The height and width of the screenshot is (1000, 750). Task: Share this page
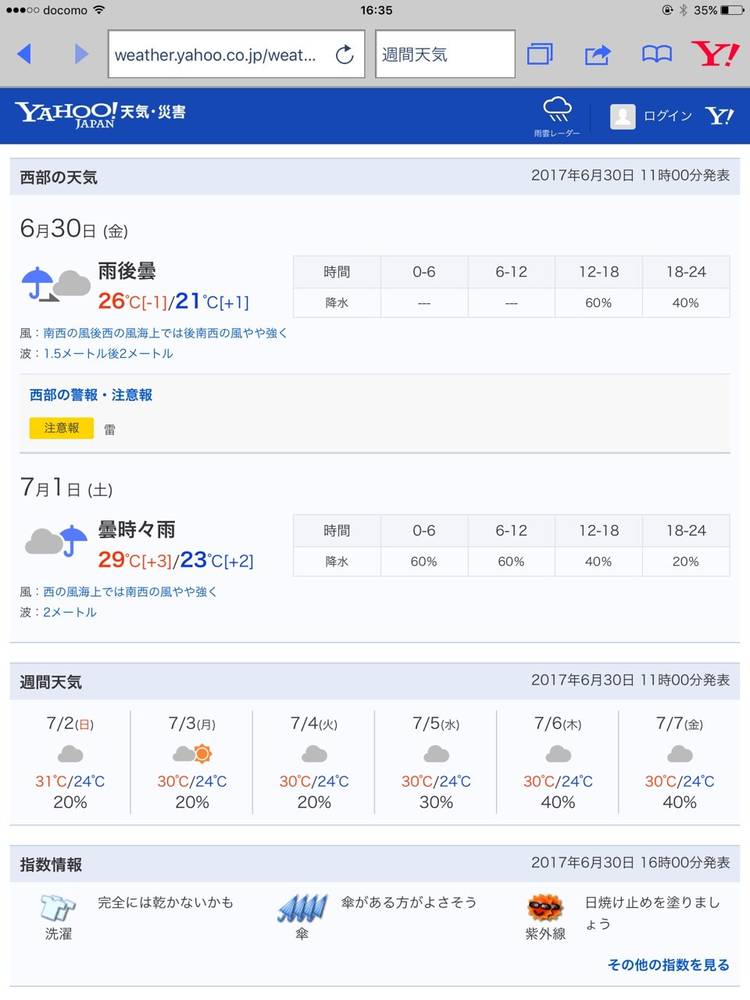pyautogui.click(x=598, y=55)
